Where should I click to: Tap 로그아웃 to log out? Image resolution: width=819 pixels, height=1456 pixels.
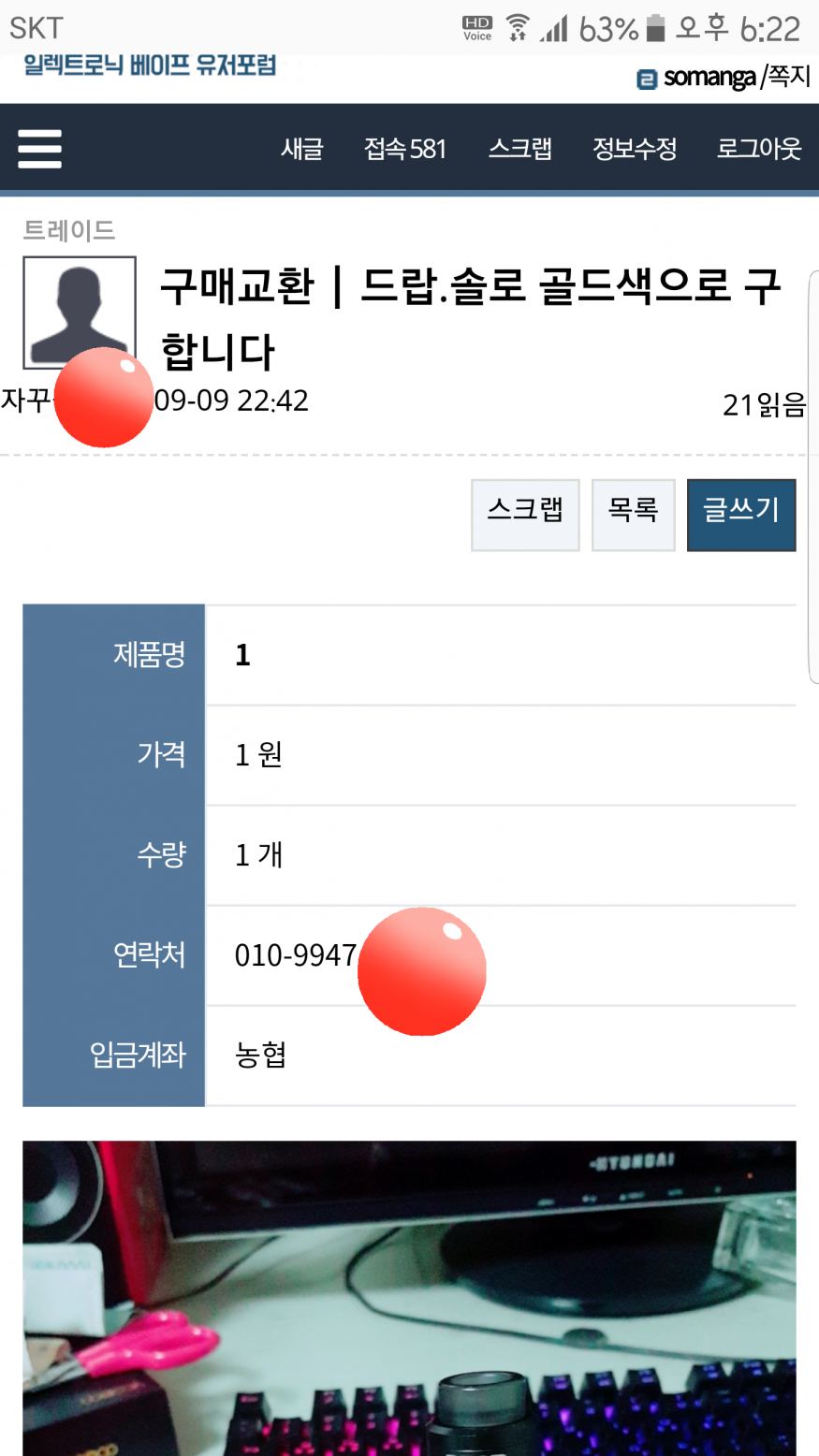click(759, 149)
